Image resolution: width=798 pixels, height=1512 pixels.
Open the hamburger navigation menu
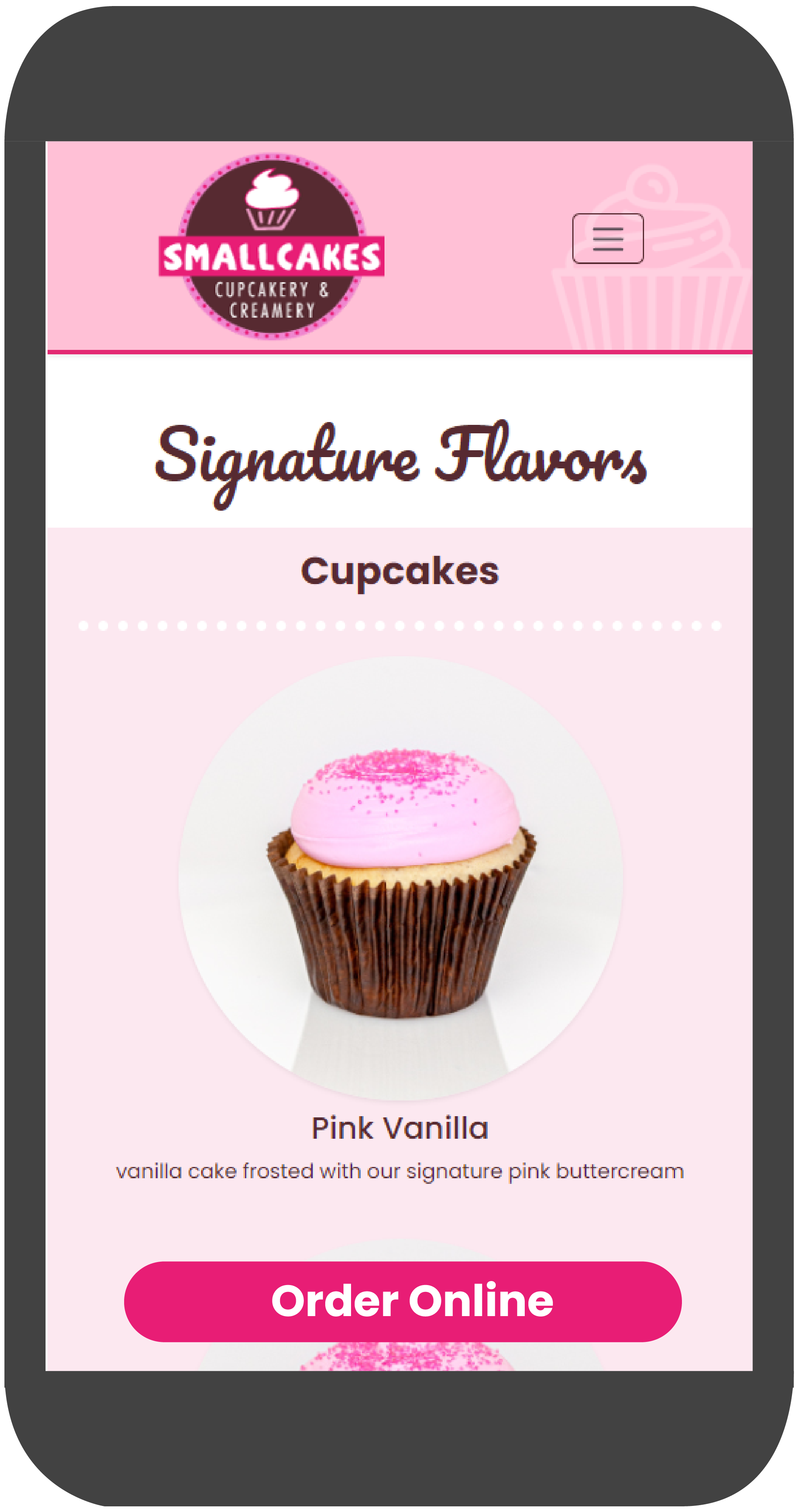click(607, 238)
